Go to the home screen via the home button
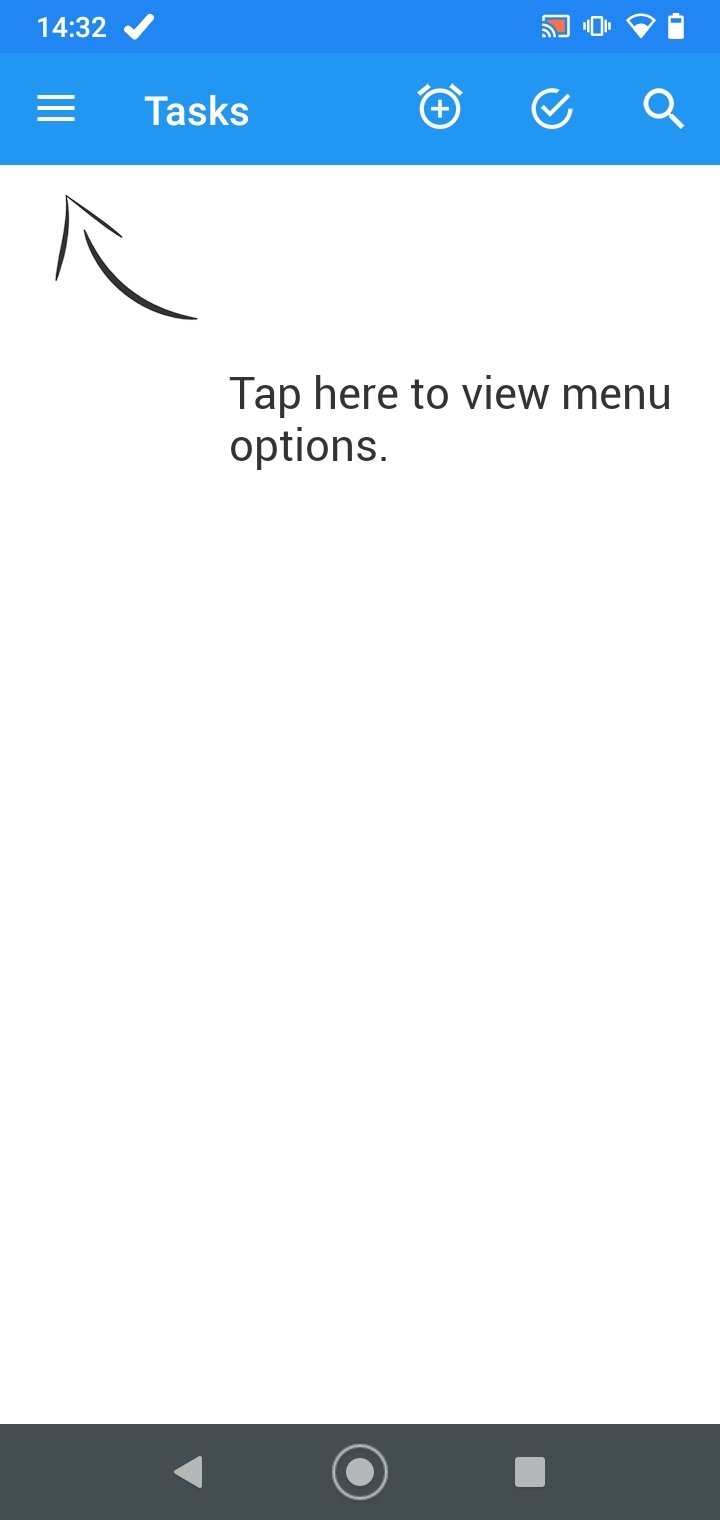The image size is (720, 1520). pos(360,1472)
